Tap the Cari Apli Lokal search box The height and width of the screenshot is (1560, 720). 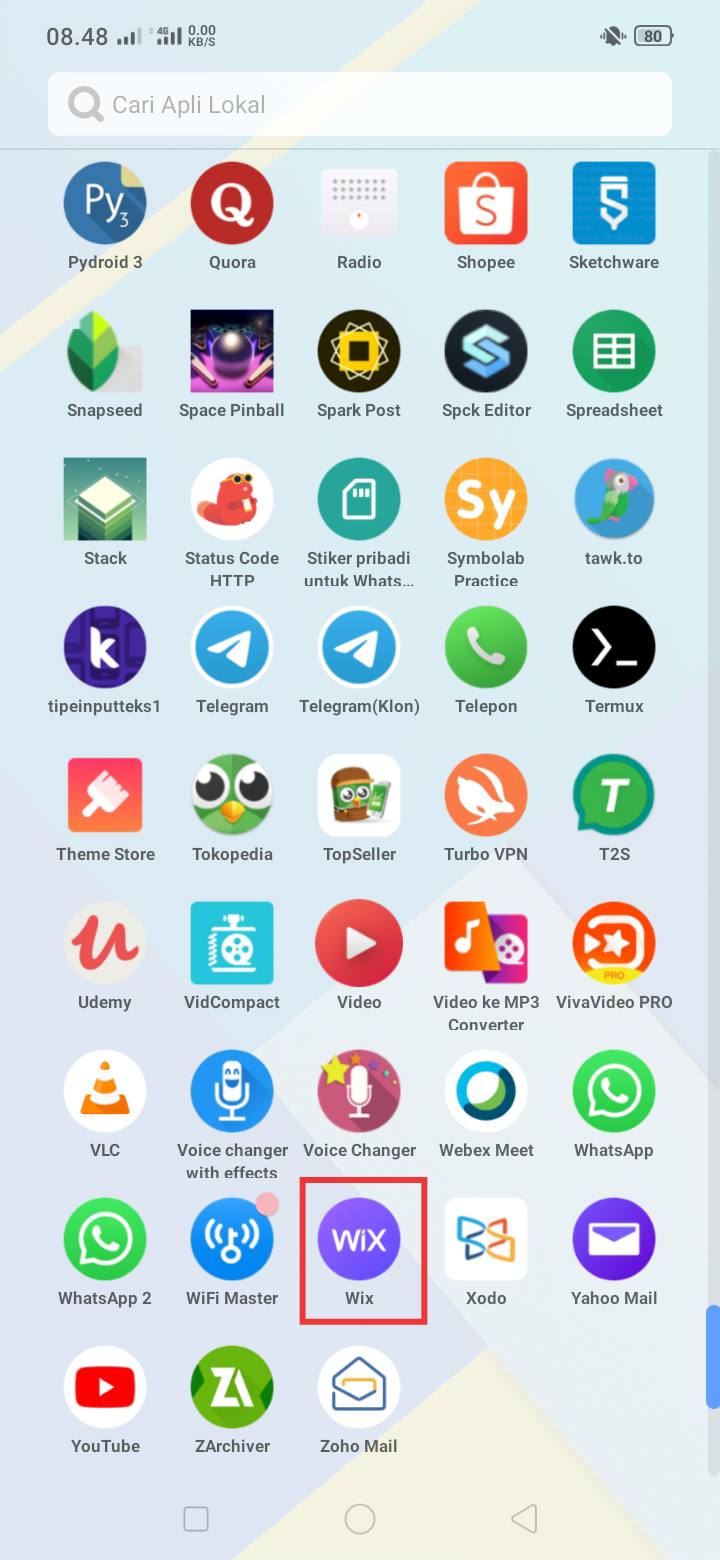click(x=360, y=104)
